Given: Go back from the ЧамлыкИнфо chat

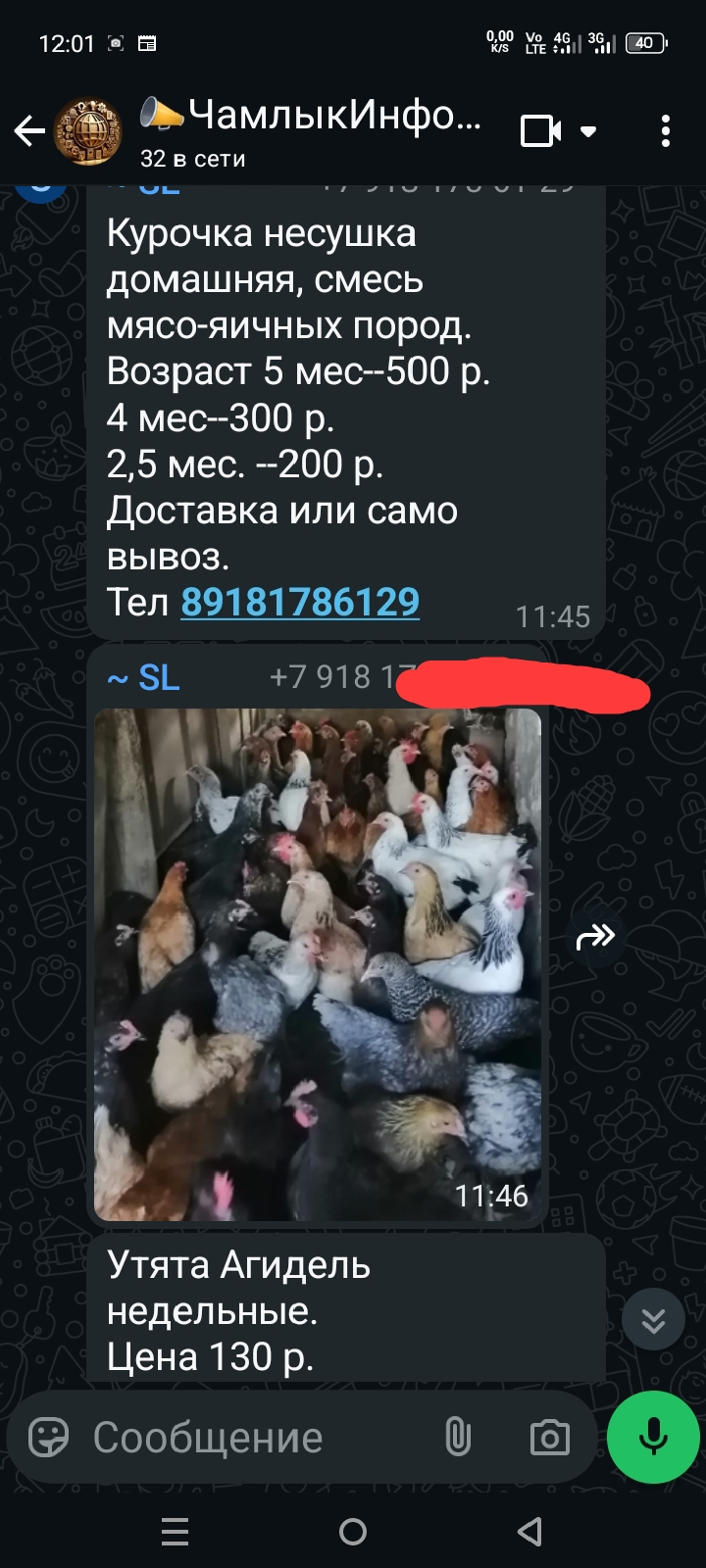Looking at the screenshot, I should tap(29, 131).
